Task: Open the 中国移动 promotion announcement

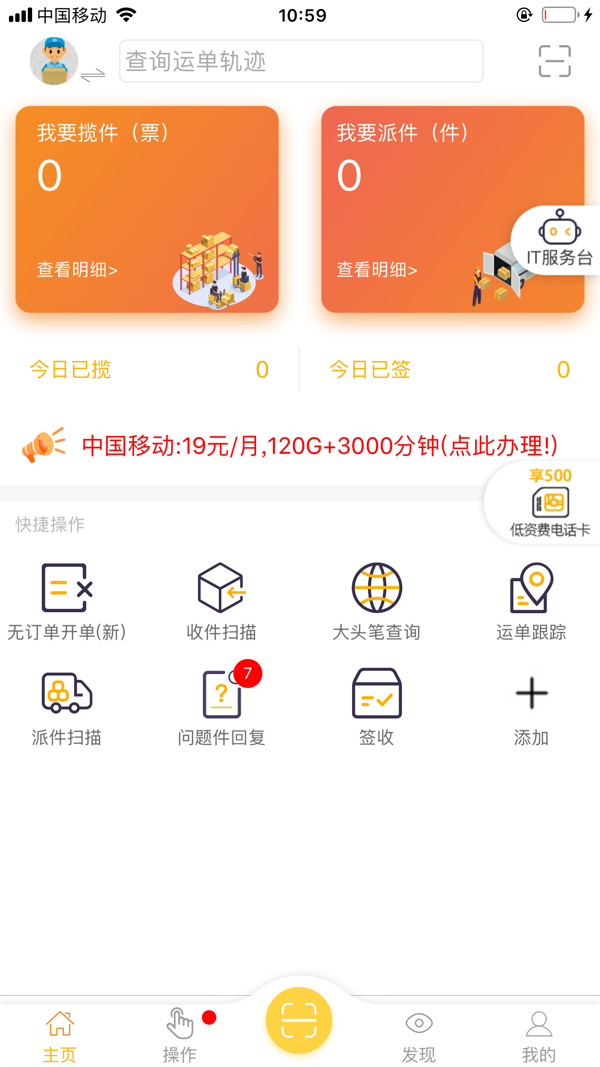Action: [x=318, y=446]
